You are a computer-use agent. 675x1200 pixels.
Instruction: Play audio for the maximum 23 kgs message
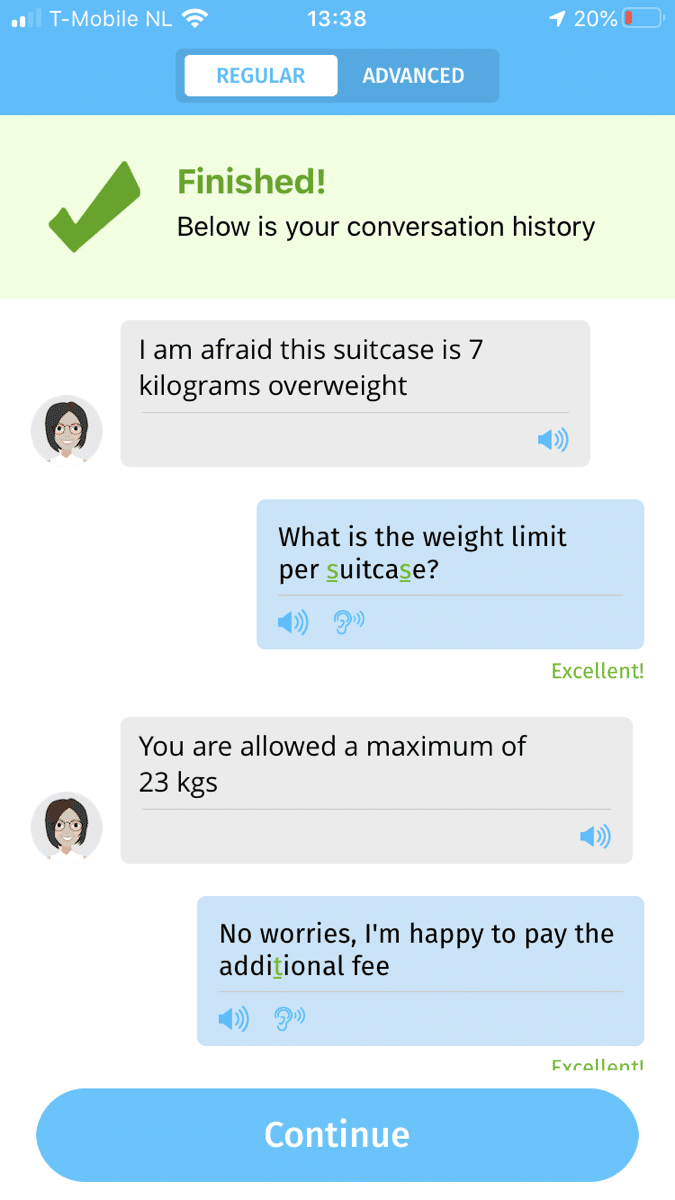(595, 836)
